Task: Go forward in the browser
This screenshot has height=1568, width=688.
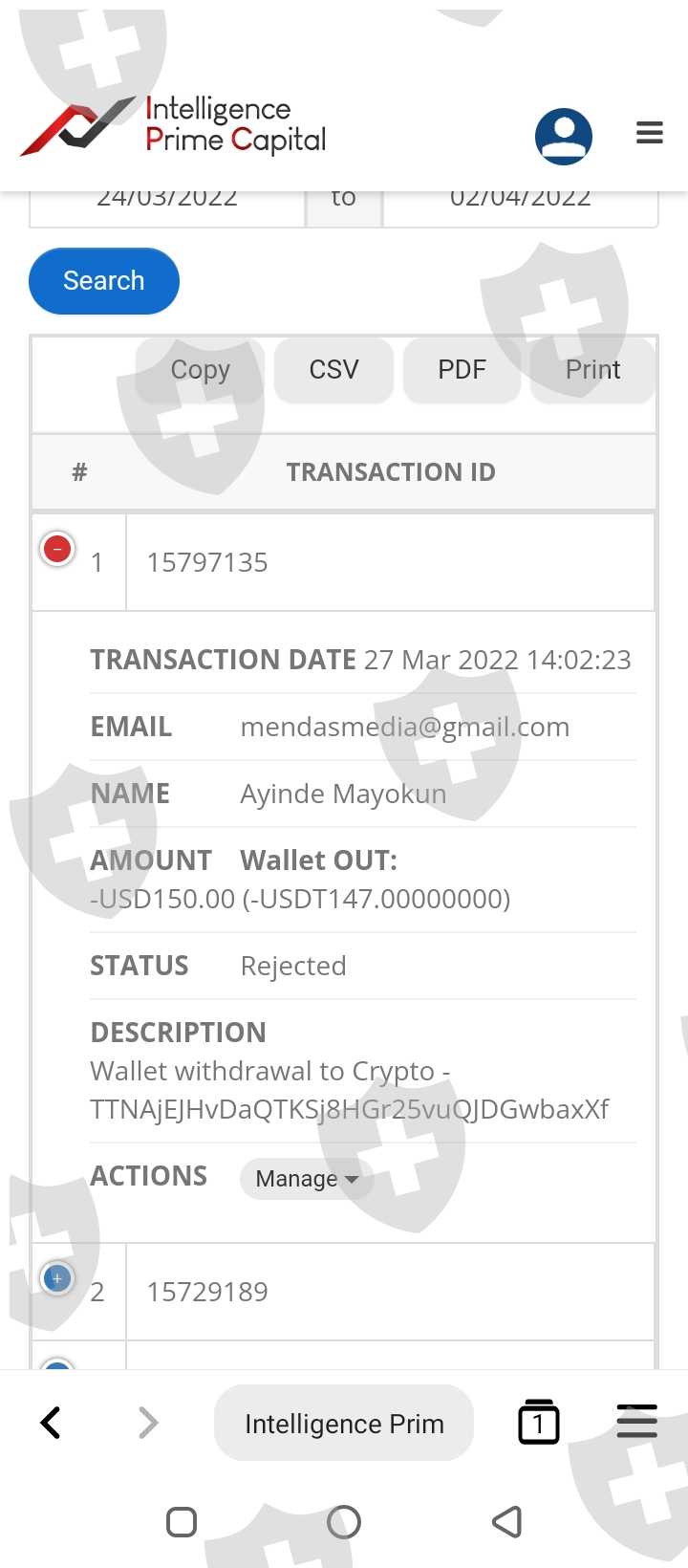Action: point(147,1423)
